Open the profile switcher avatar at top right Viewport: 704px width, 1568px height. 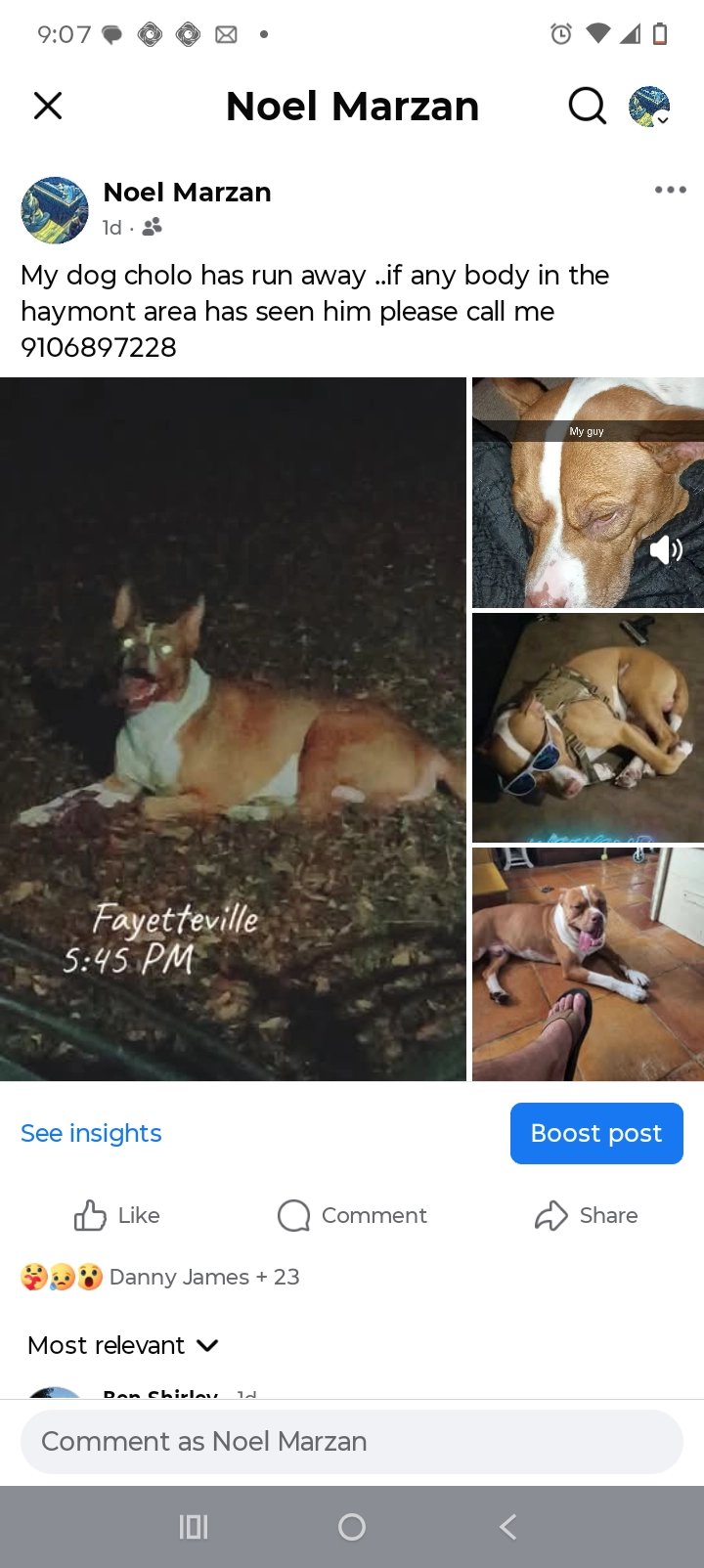(x=649, y=107)
